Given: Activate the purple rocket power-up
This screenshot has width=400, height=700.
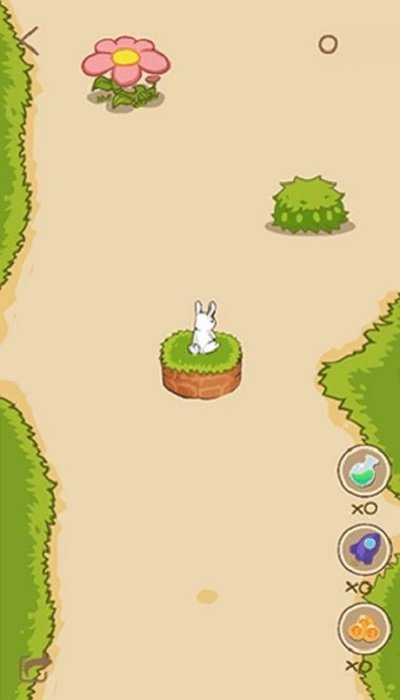Looking at the screenshot, I should [365, 550].
